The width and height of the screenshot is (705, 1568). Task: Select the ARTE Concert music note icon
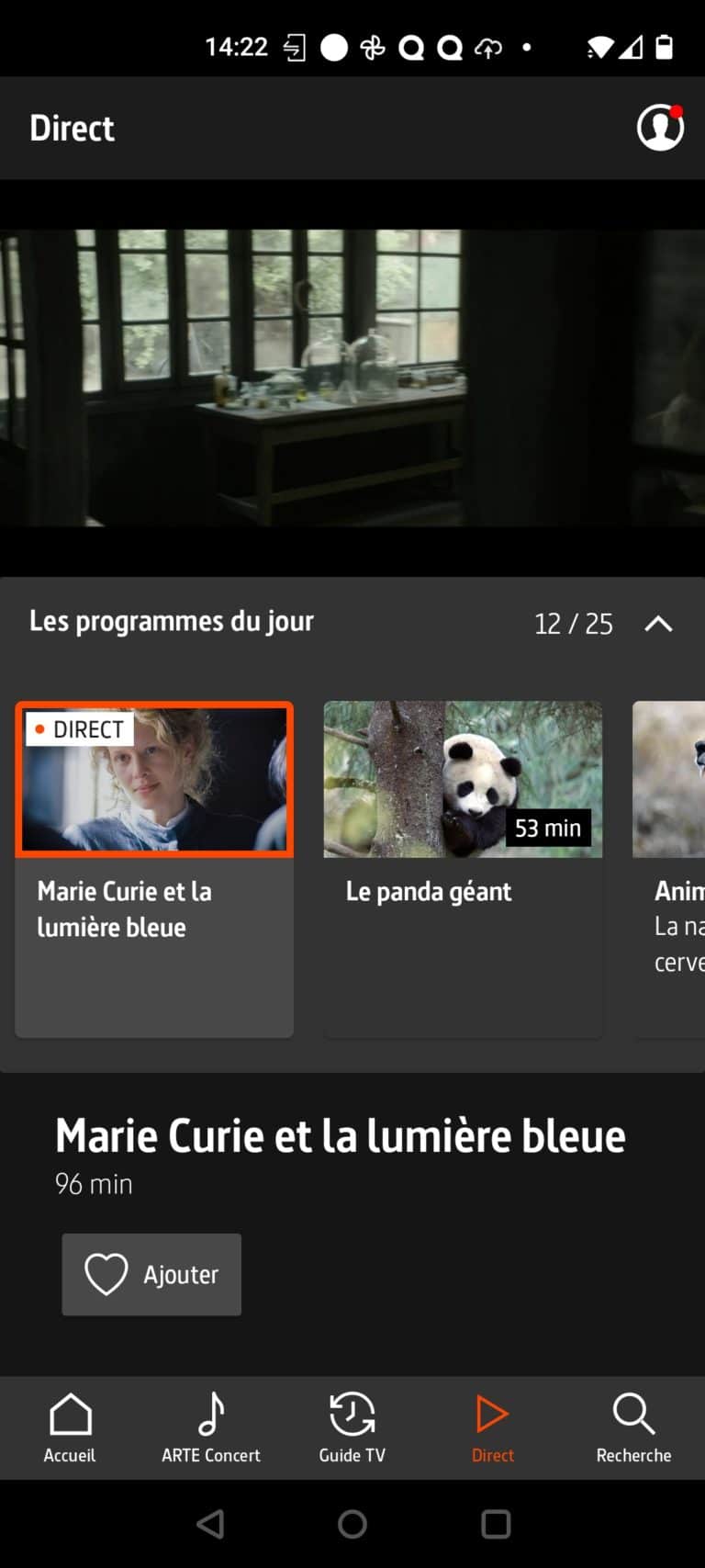point(210,1415)
